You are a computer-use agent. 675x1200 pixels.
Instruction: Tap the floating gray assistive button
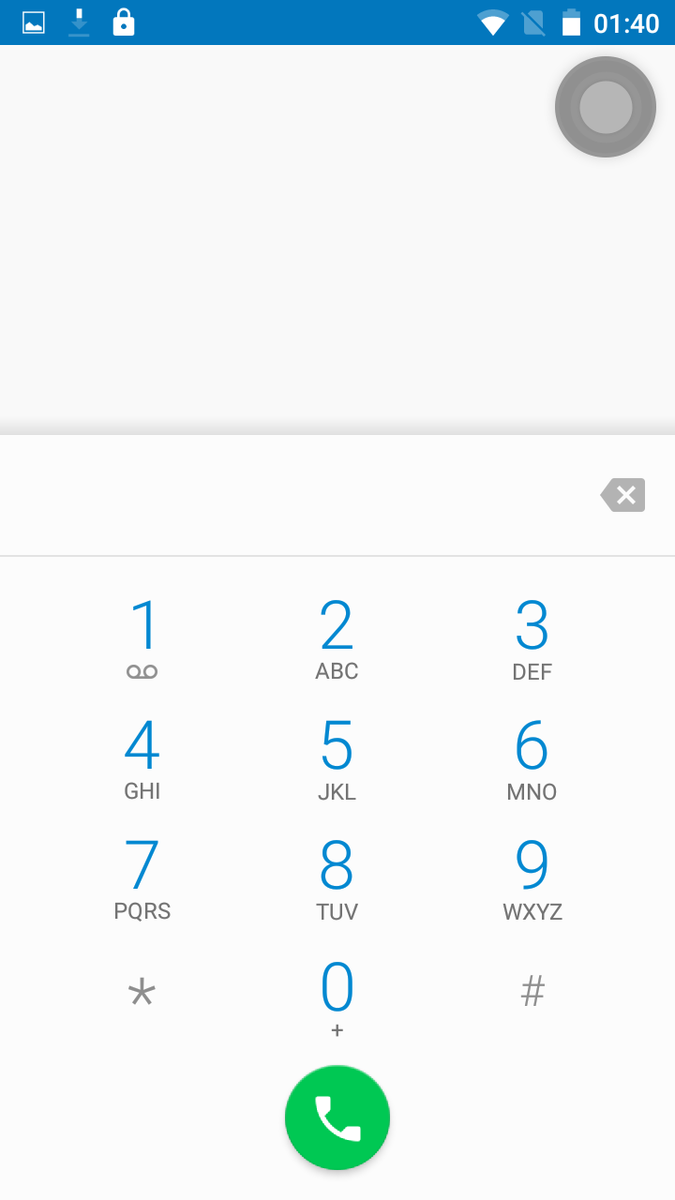tap(605, 107)
